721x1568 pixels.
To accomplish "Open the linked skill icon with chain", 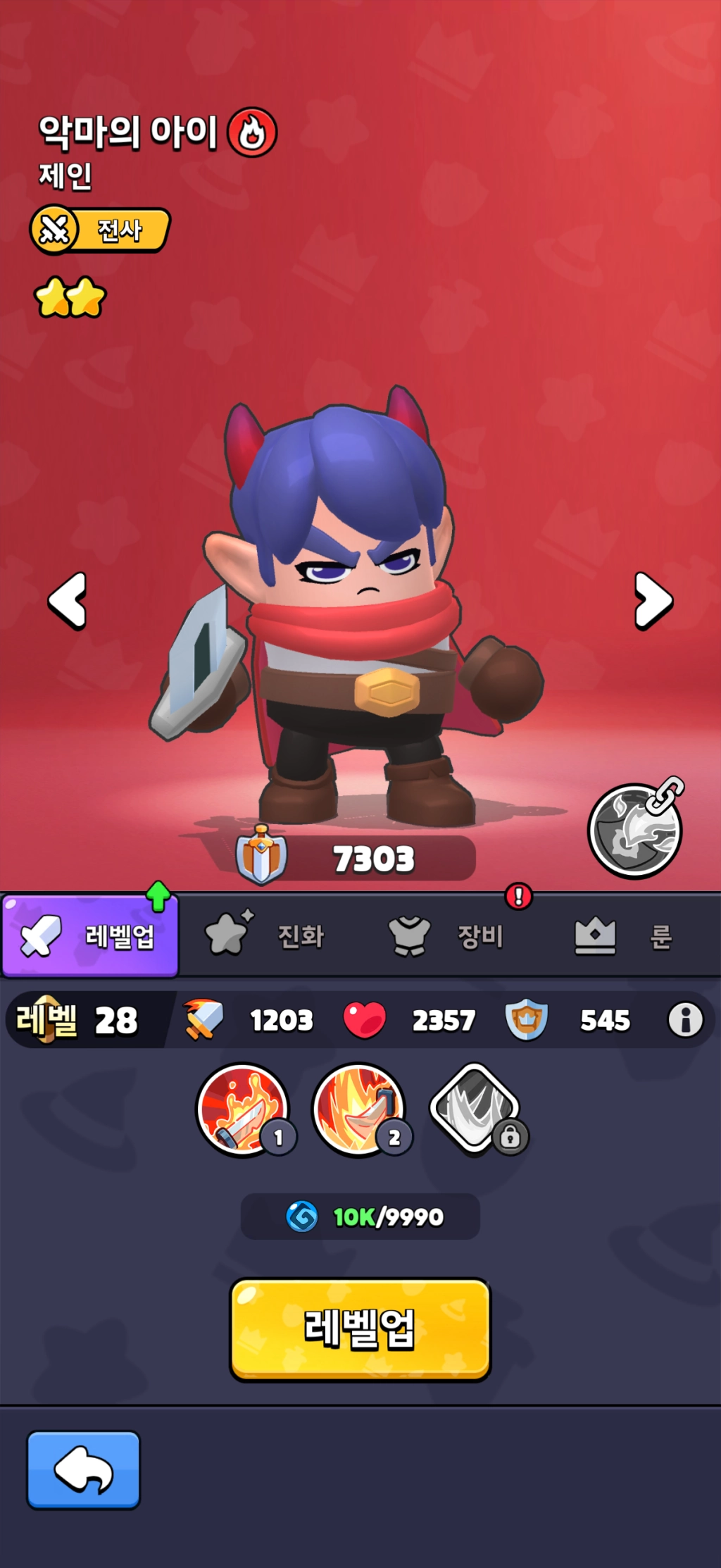I will [x=635, y=830].
